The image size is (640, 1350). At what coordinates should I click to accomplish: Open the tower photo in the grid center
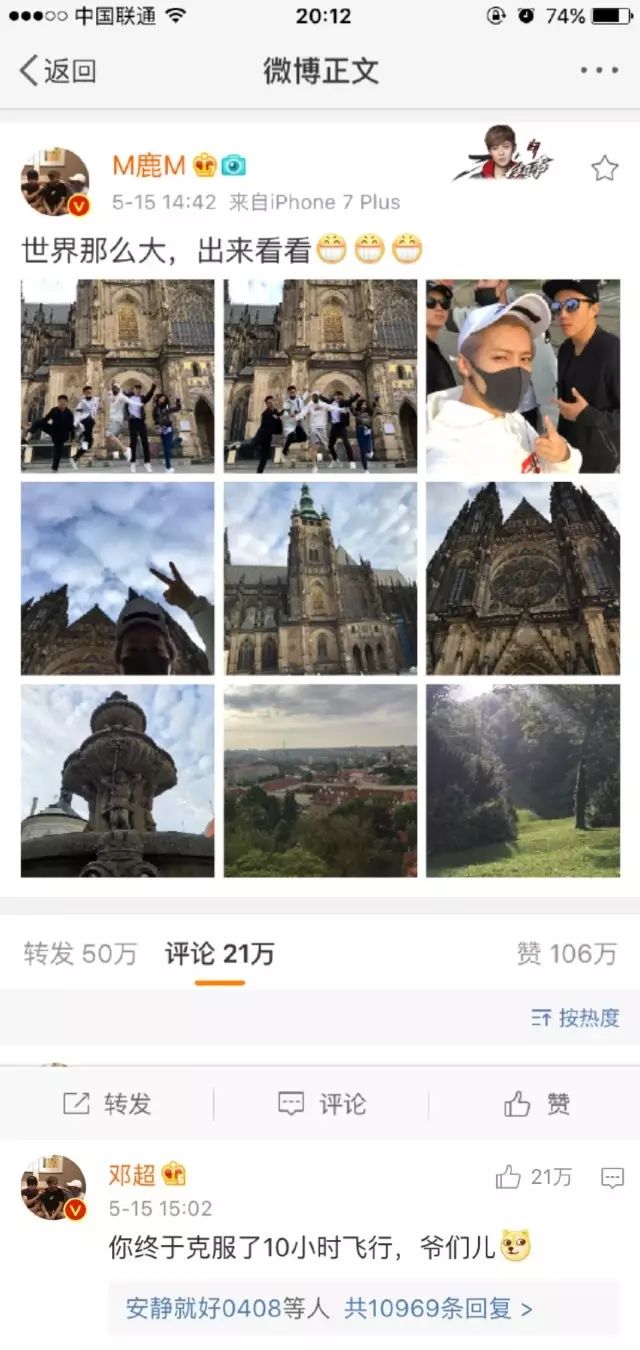coord(320,578)
